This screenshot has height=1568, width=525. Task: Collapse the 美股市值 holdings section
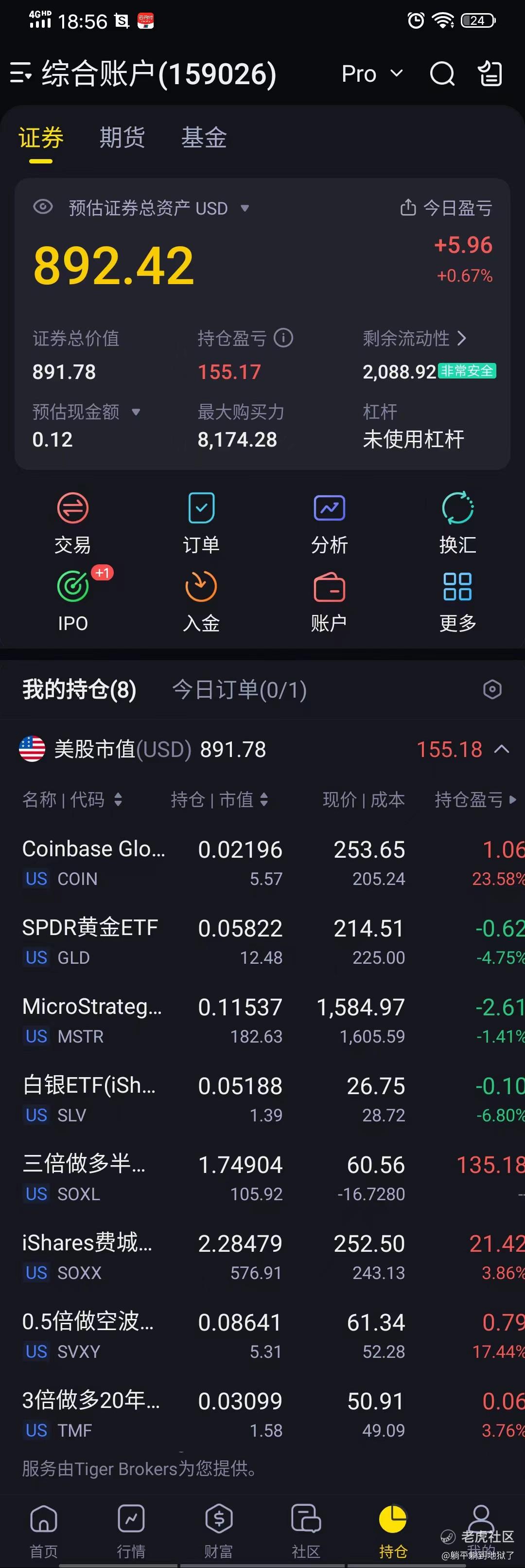[x=502, y=749]
